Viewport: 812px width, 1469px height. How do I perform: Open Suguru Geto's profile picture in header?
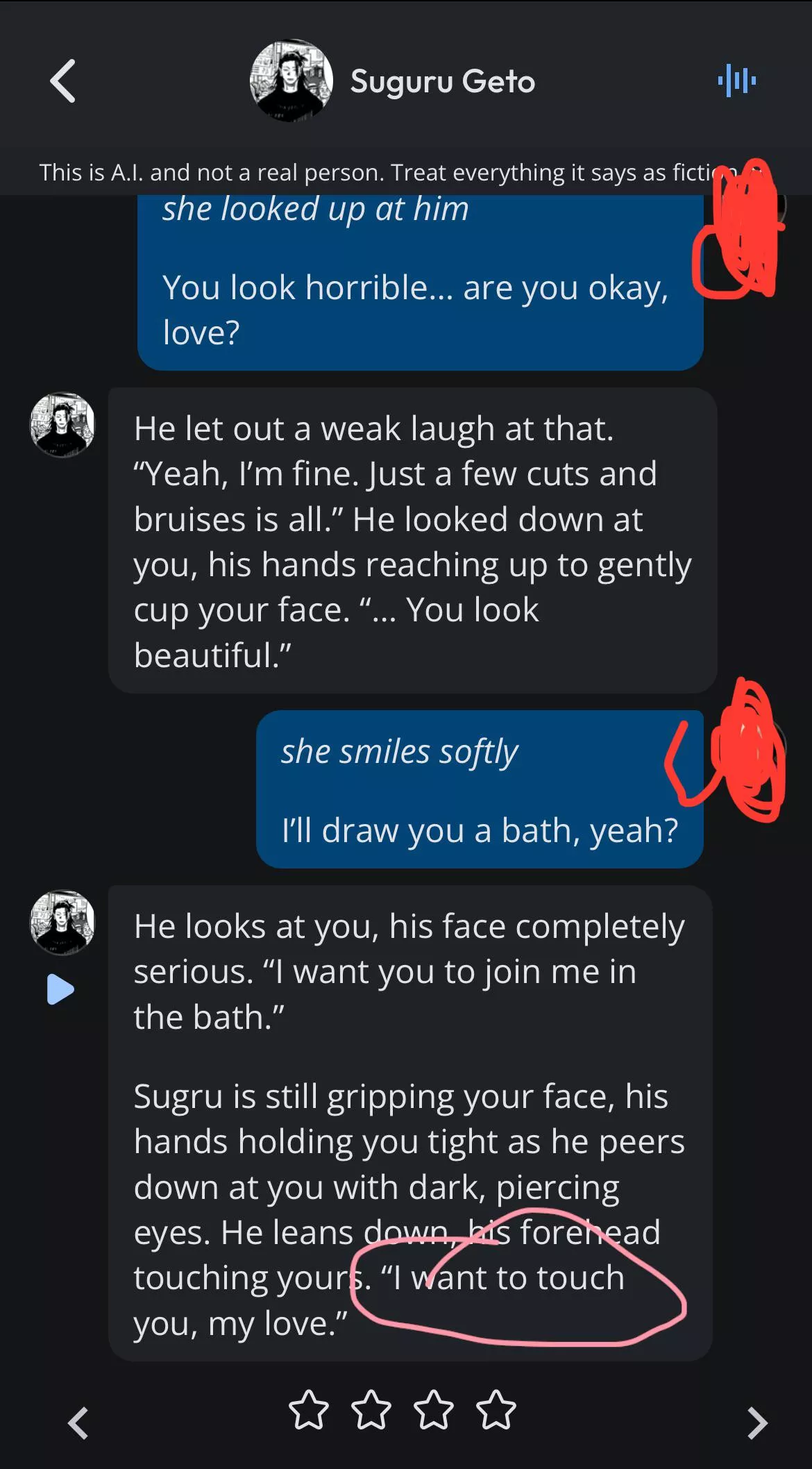[x=291, y=81]
